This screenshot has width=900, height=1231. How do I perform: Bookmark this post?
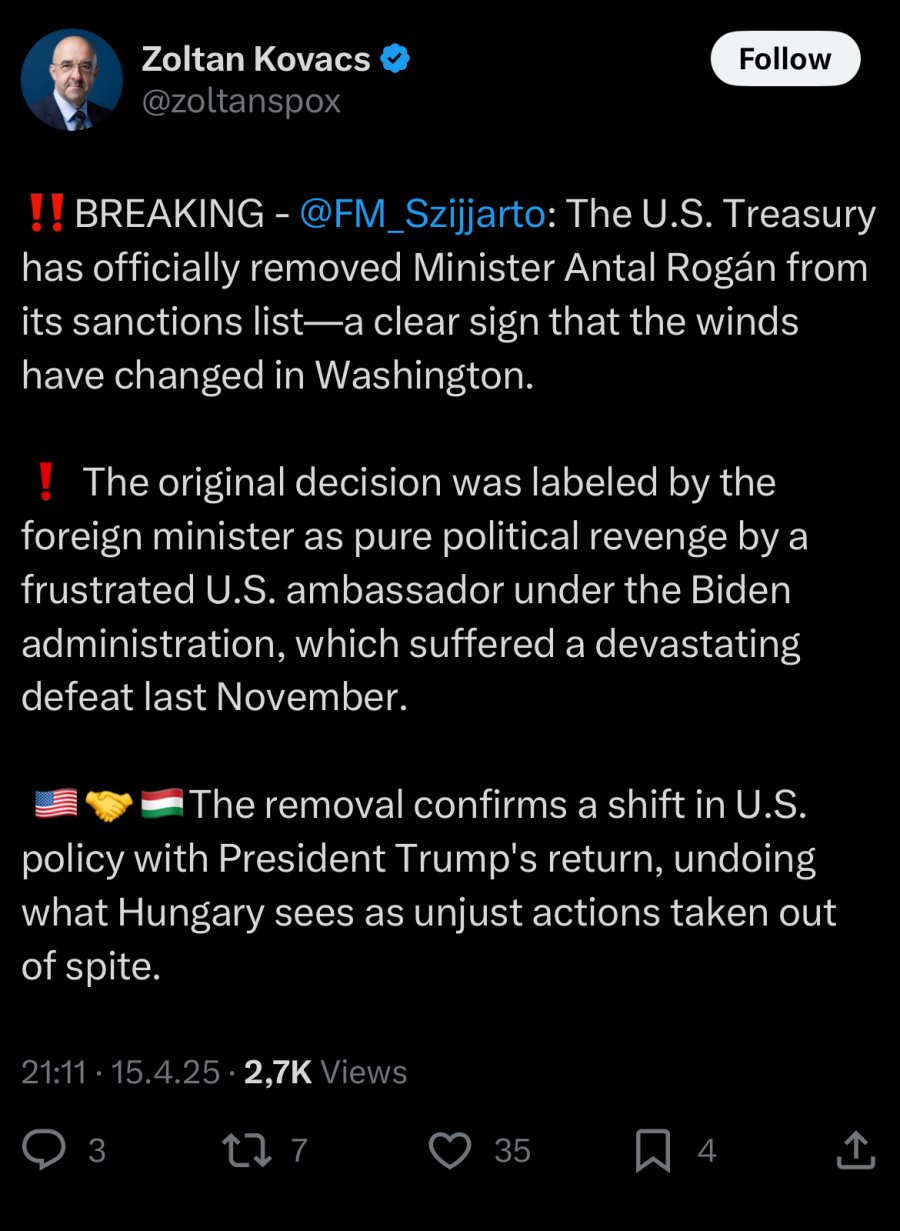click(653, 1151)
